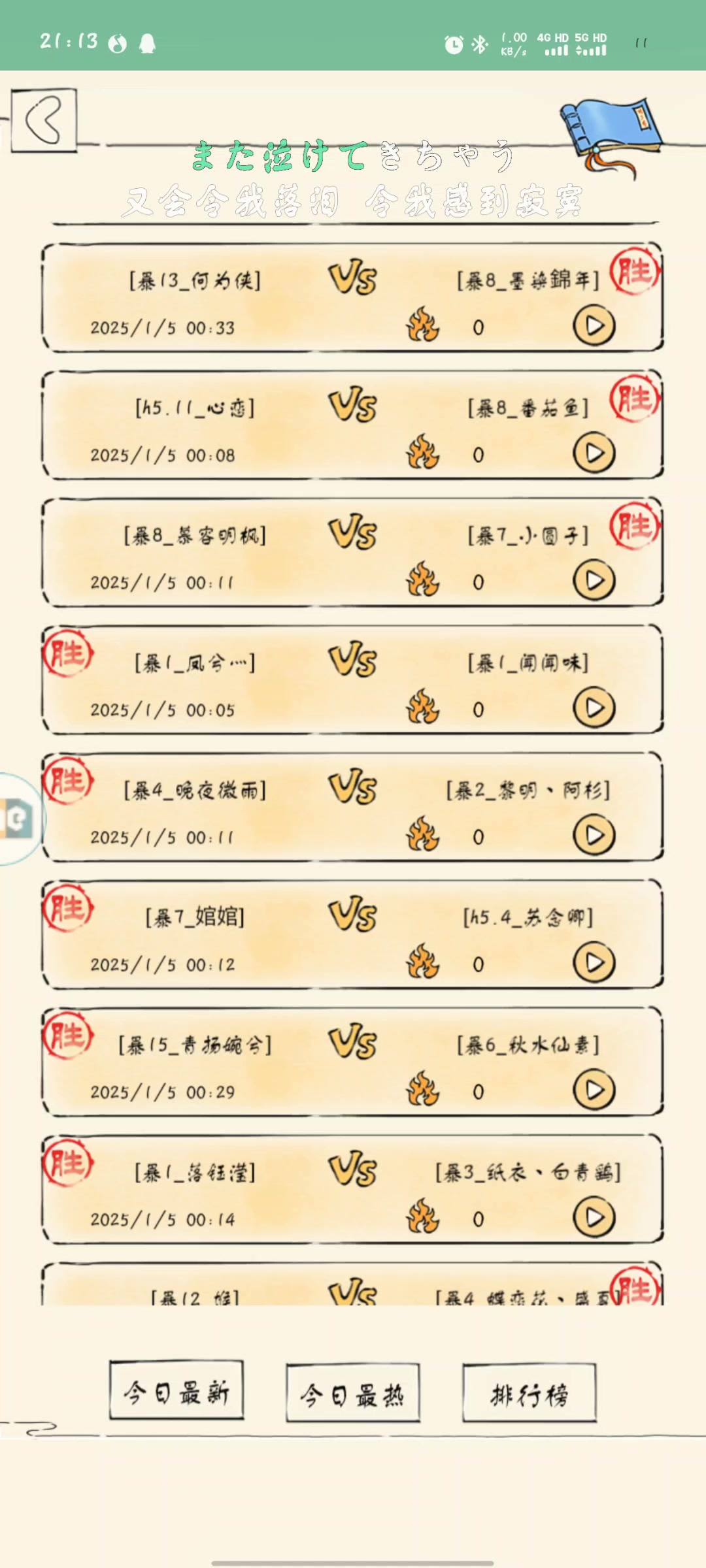Play replay of 暴15_青扬婉兮 vs 暴6_秋水仙素

594,1090
